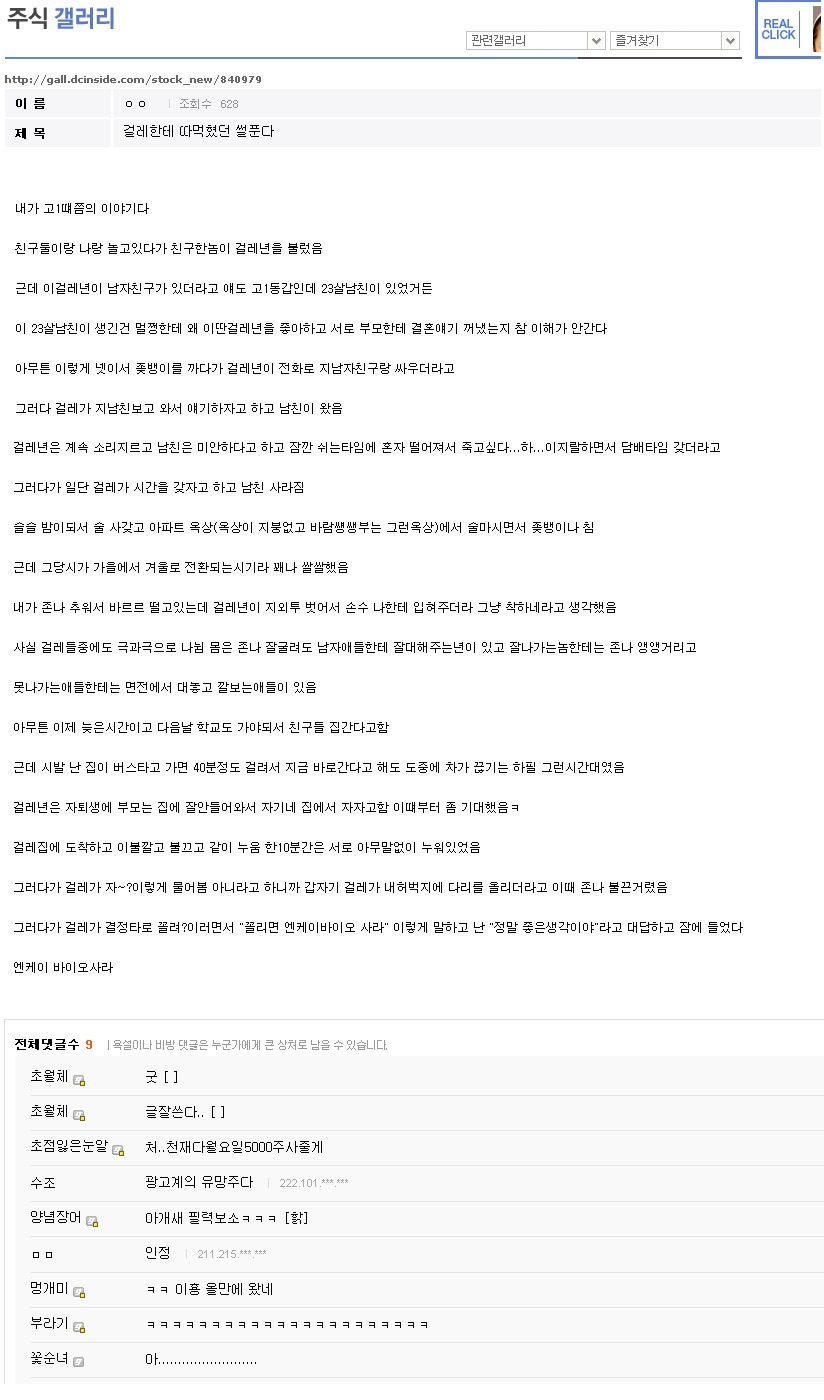The width and height of the screenshot is (824, 1400).
Task: Open the REAL CLICK banner
Action: 778,29
